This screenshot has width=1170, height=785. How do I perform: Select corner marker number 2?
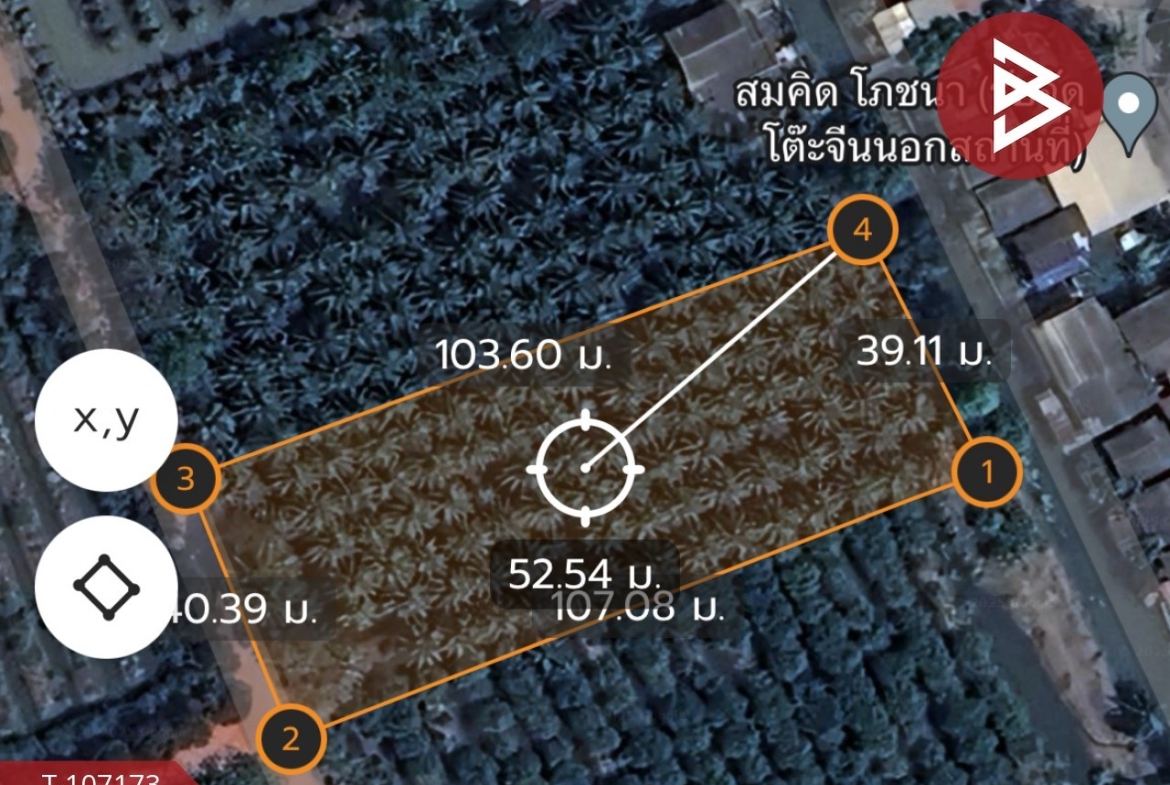[290, 740]
